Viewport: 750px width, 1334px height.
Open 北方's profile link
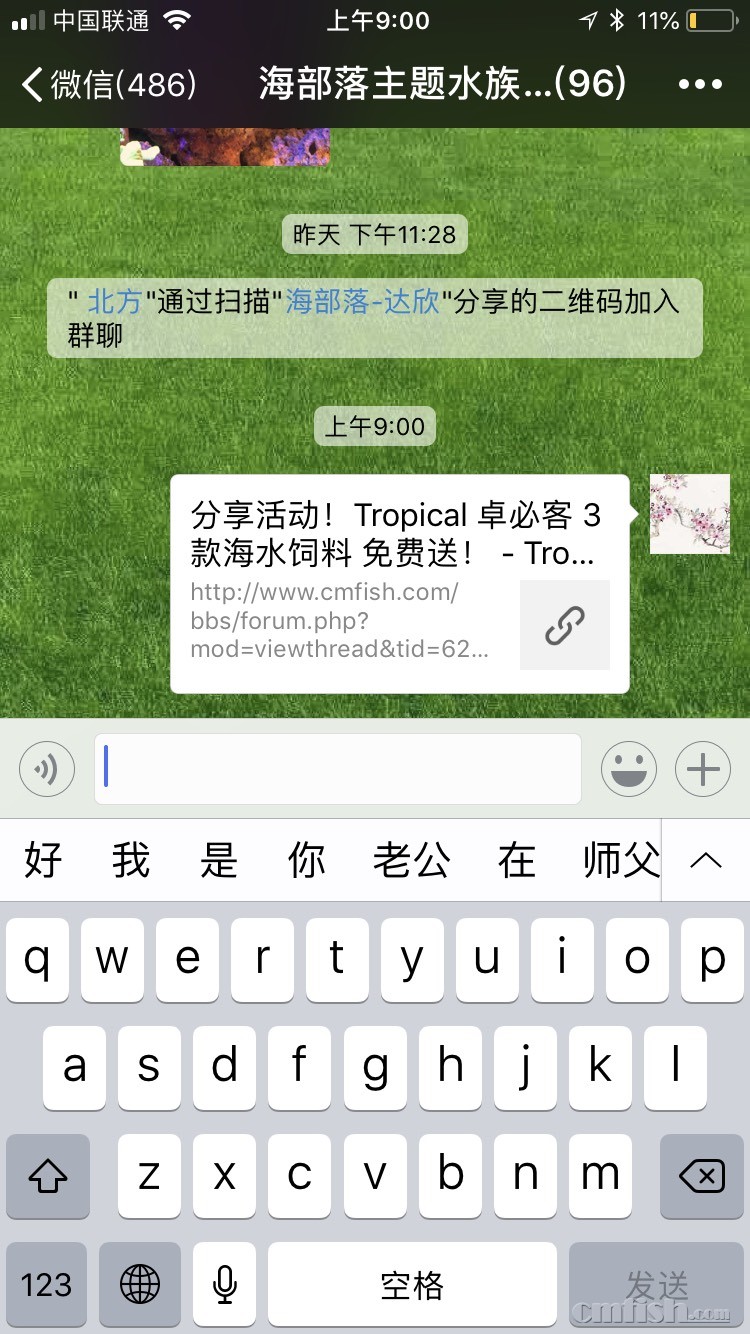(114, 301)
